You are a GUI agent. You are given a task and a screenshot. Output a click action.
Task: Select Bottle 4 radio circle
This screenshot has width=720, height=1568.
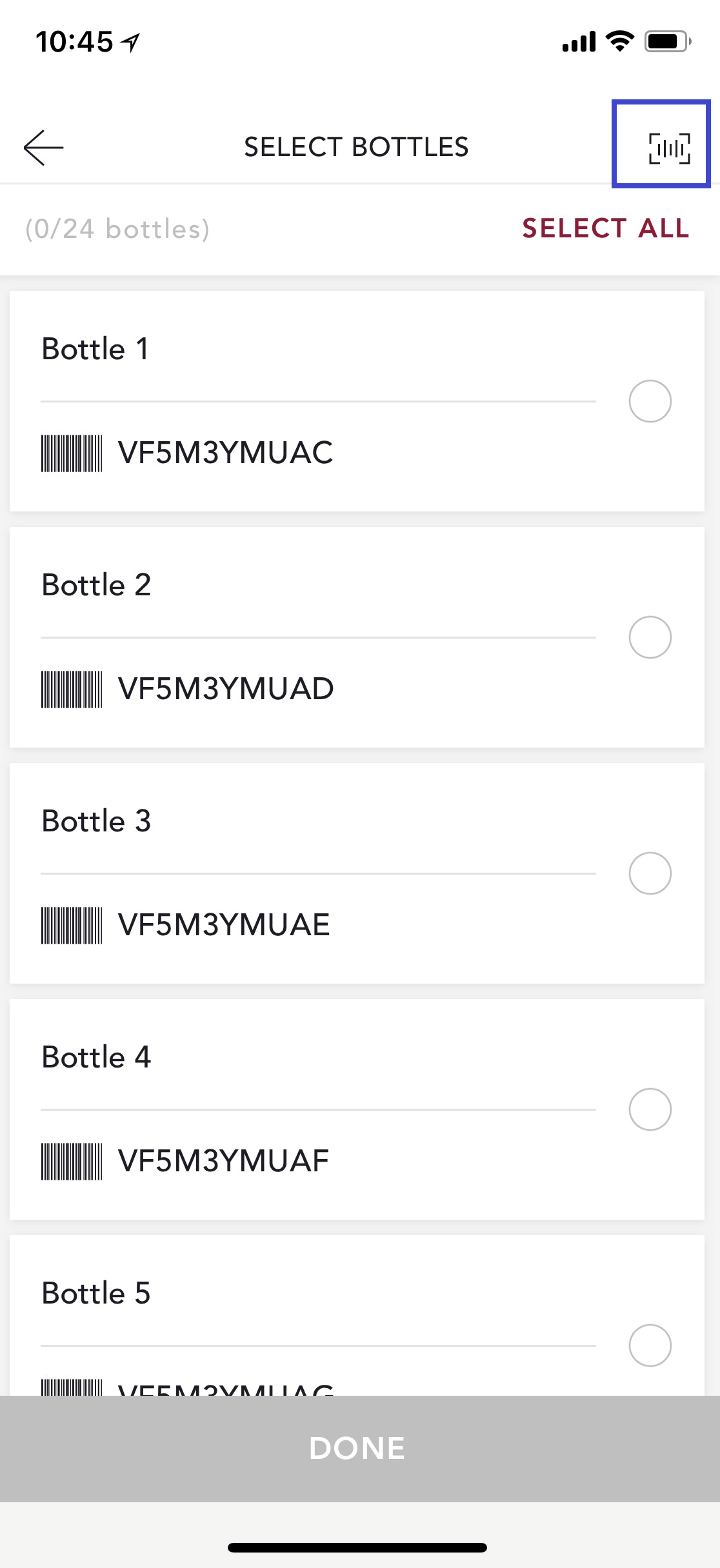[x=650, y=1109]
